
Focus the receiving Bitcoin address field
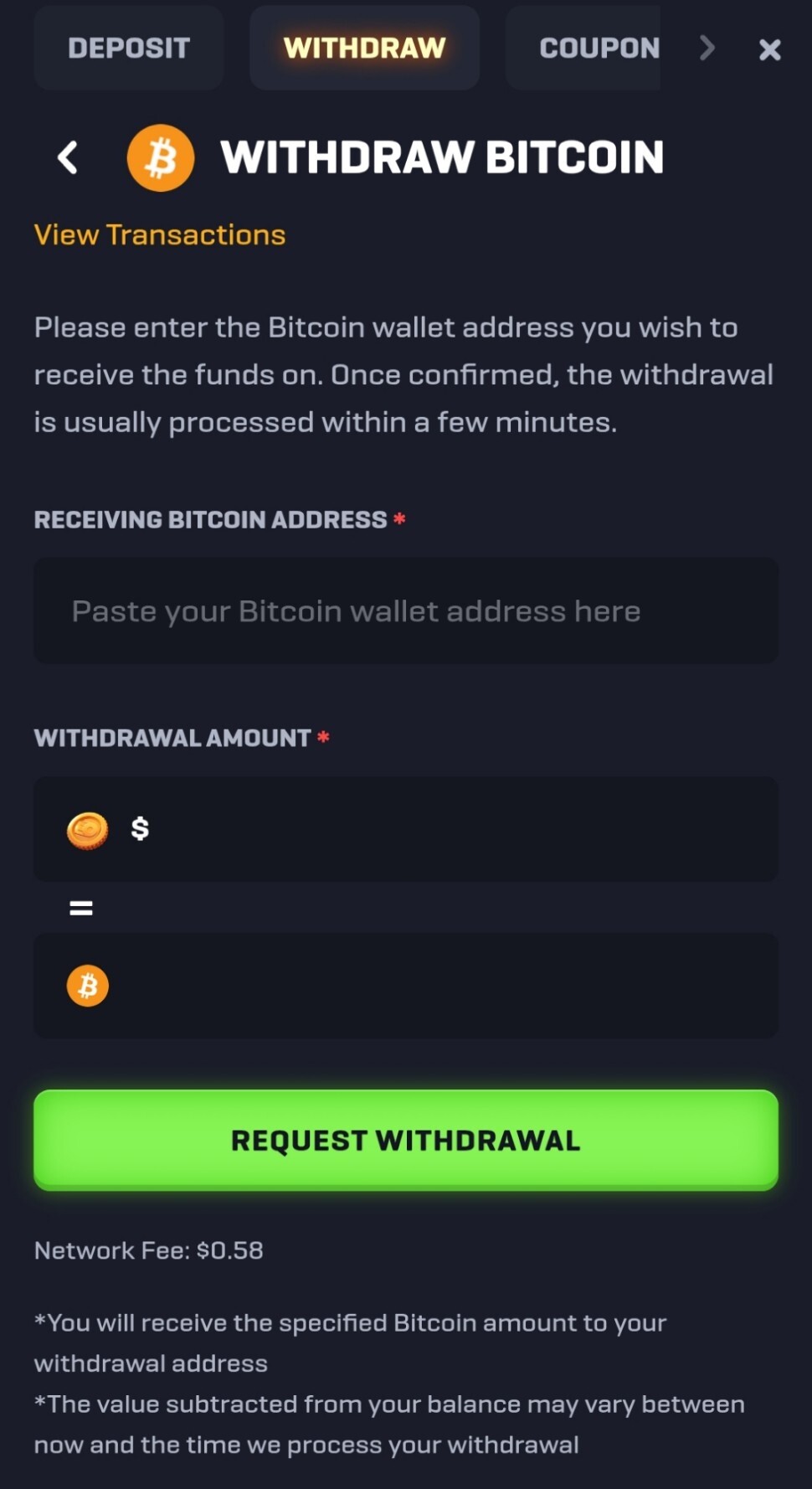coord(406,611)
